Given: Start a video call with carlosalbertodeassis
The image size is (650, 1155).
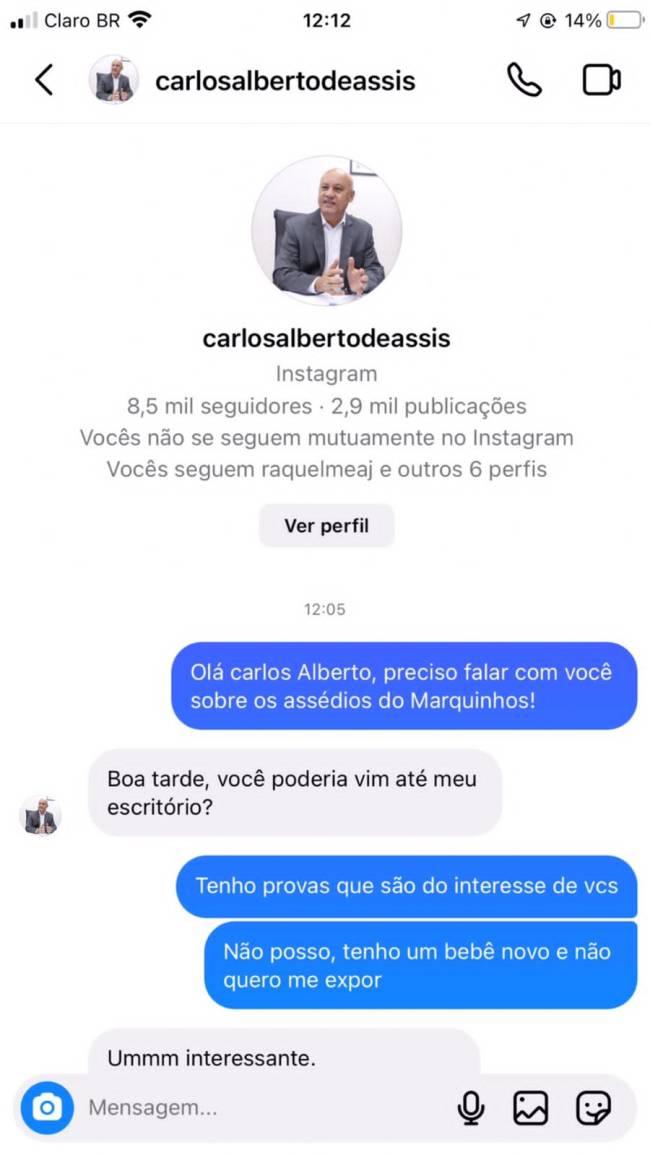Looking at the screenshot, I should (601, 80).
